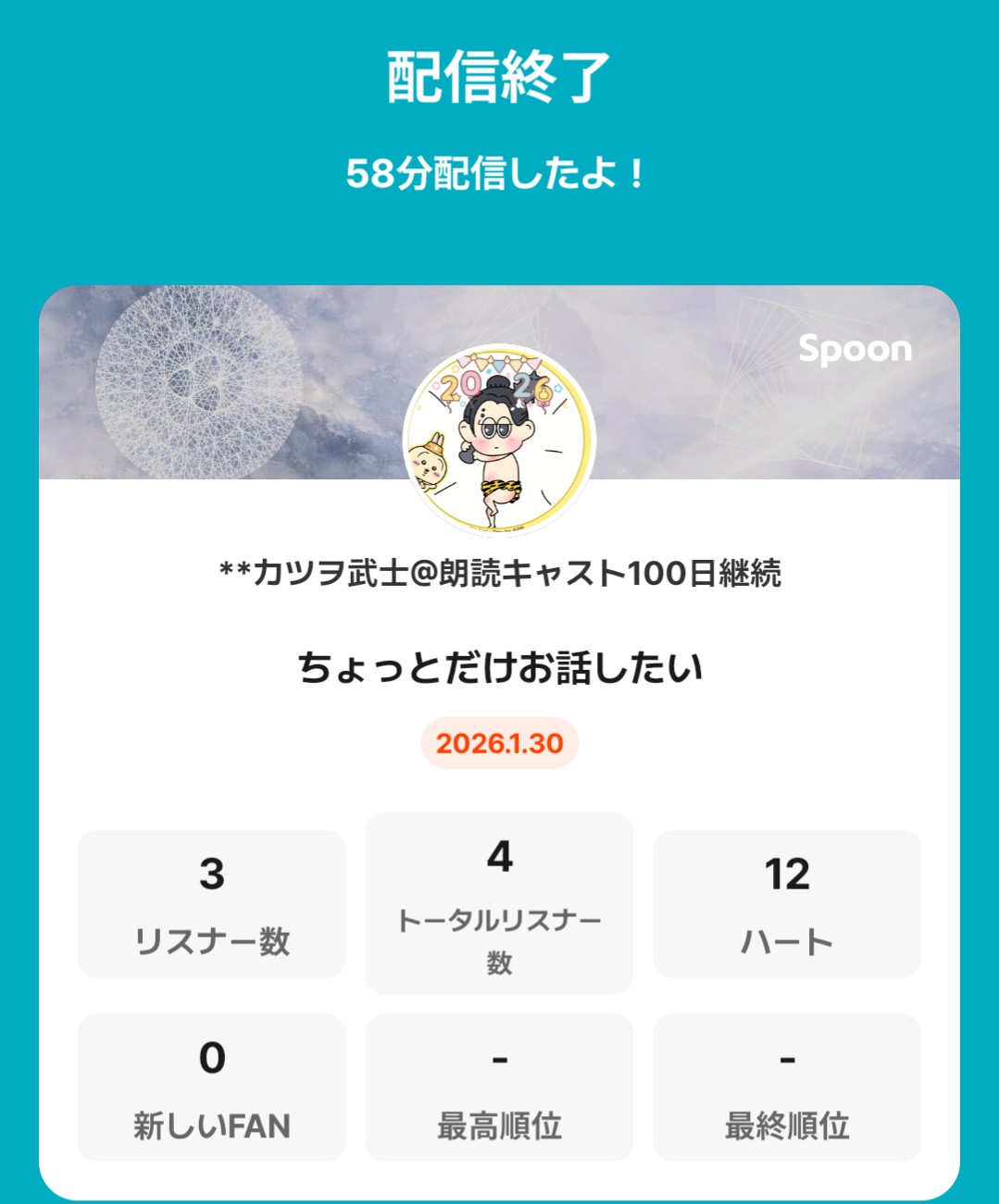
Task: Open the リスナー数 stat card
Action: [x=211, y=902]
